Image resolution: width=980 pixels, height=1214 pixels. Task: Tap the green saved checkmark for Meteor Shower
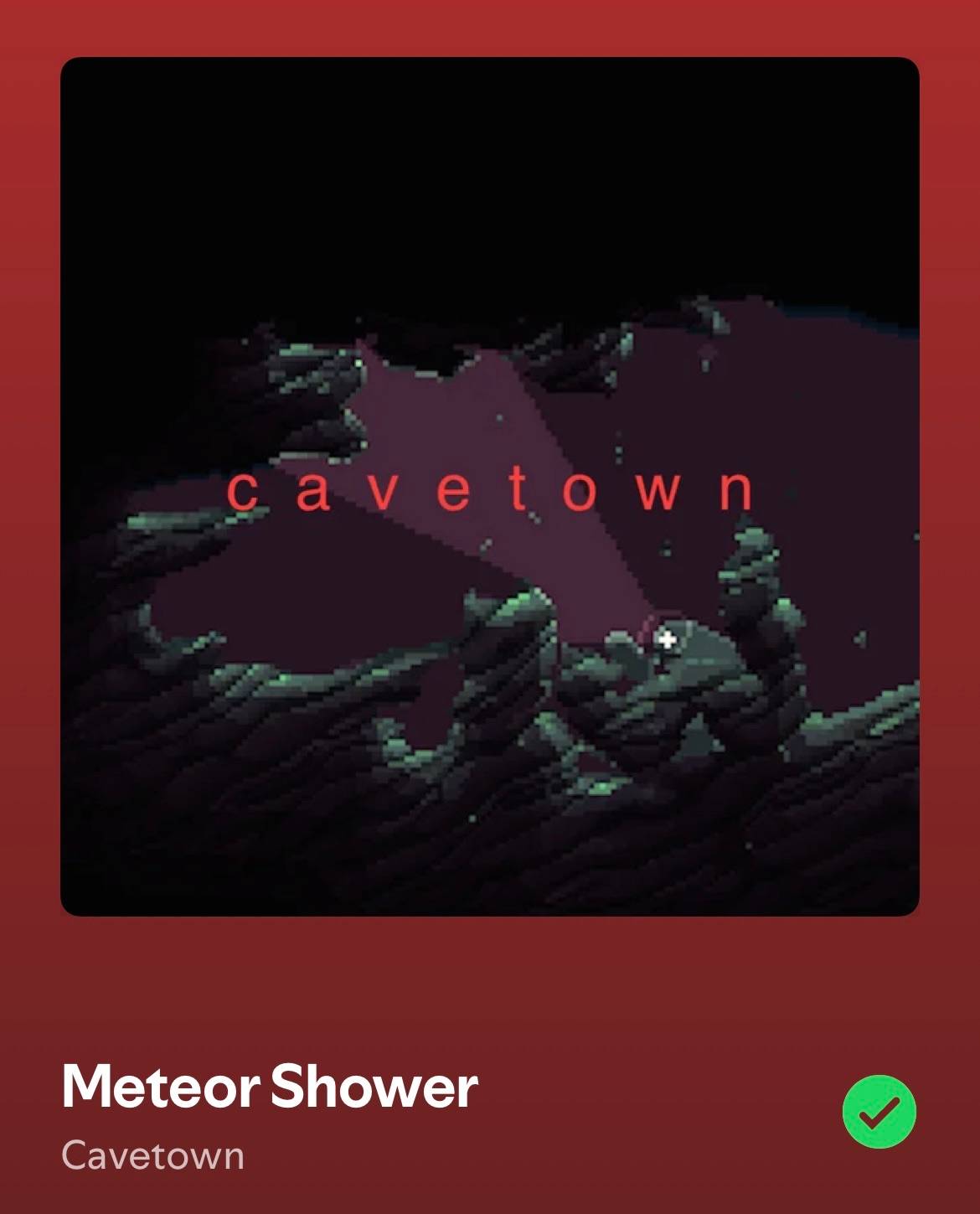pos(879,1111)
